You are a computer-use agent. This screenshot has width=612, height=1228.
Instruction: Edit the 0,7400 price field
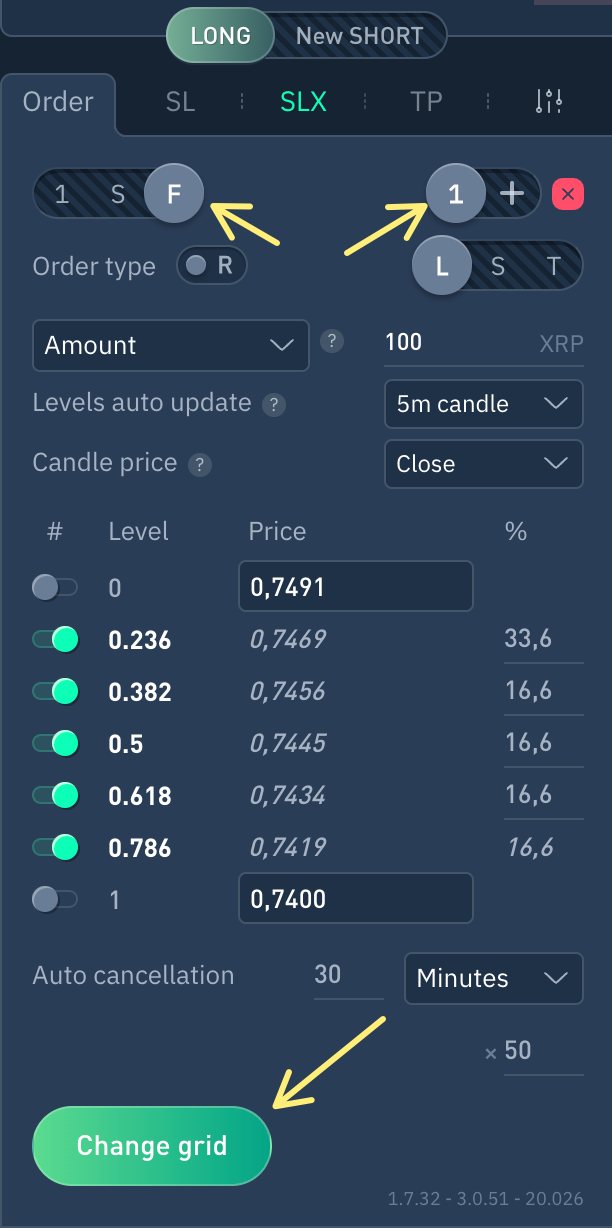click(x=355, y=898)
